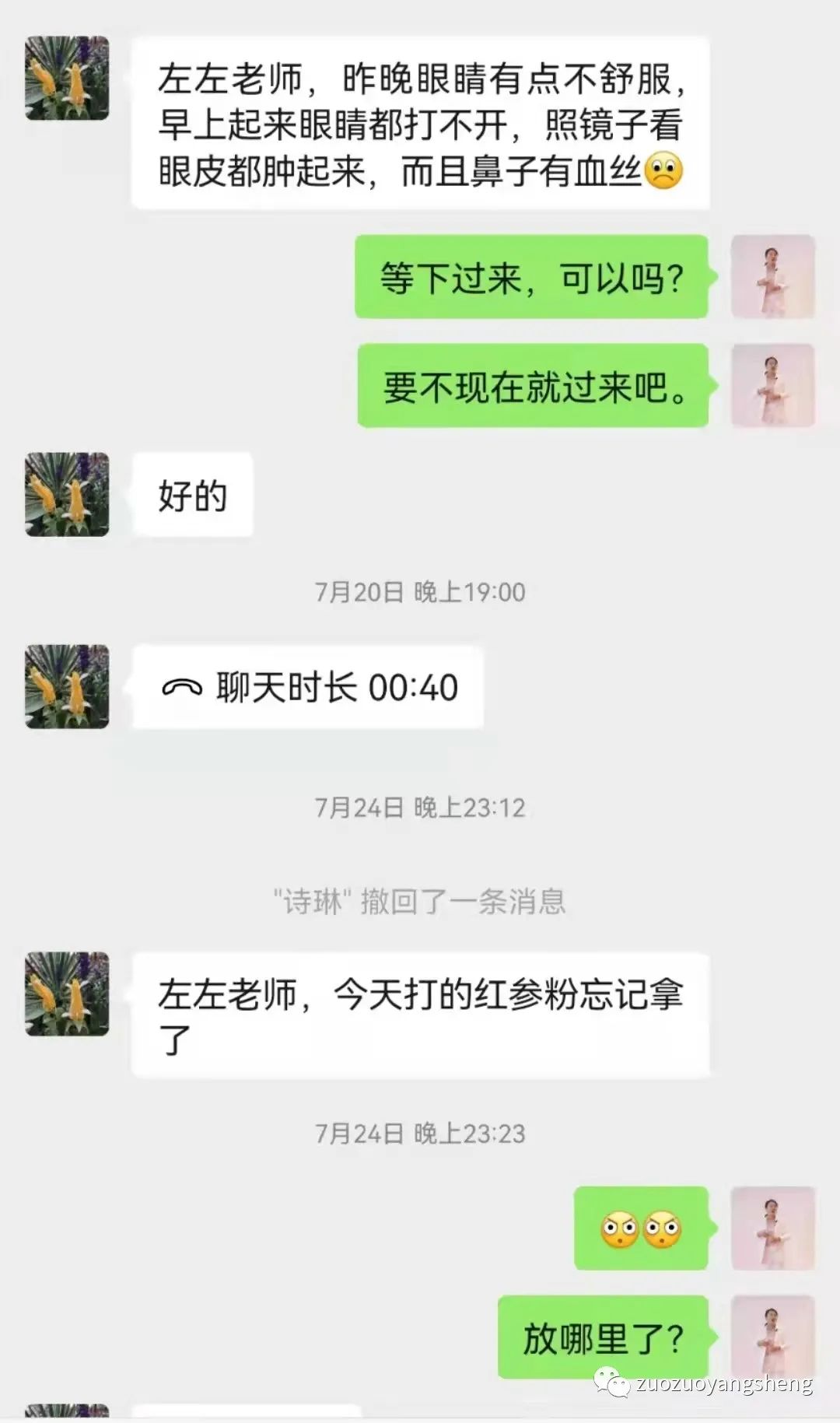Image resolution: width=840 pixels, height=1423 pixels.
Task: Click the 7月24日 晚上23:12 timestamp
Action: pyautogui.click(x=420, y=809)
